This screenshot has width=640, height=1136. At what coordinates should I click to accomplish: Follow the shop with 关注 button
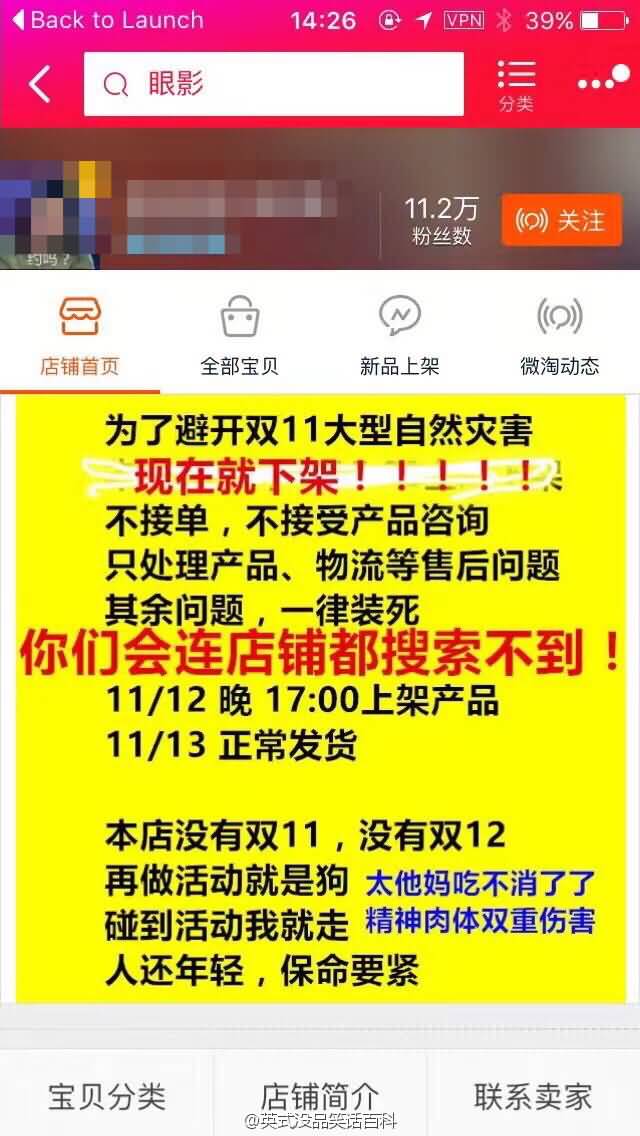point(561,220)
